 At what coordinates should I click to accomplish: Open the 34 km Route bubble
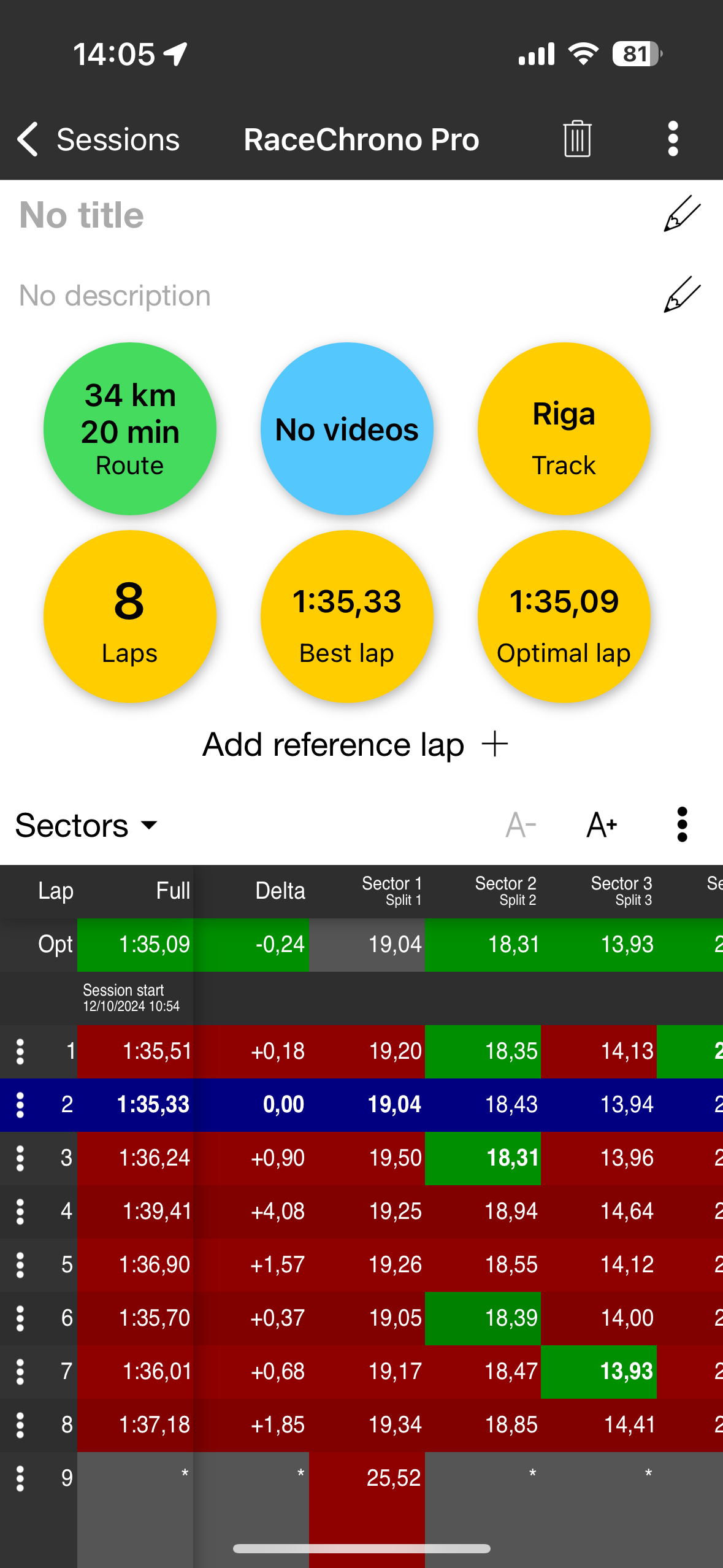130,429
